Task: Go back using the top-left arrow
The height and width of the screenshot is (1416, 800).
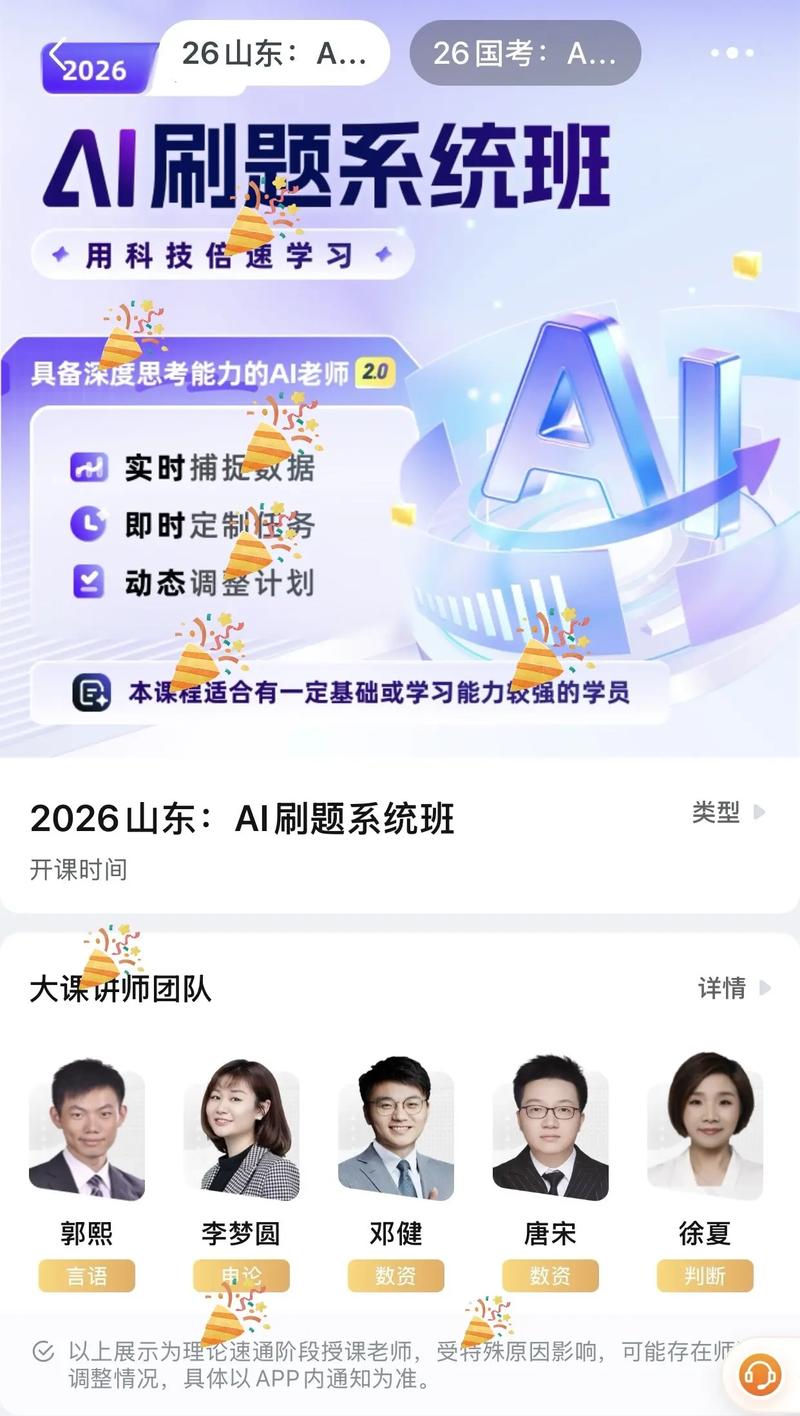Action: [58, 53]
